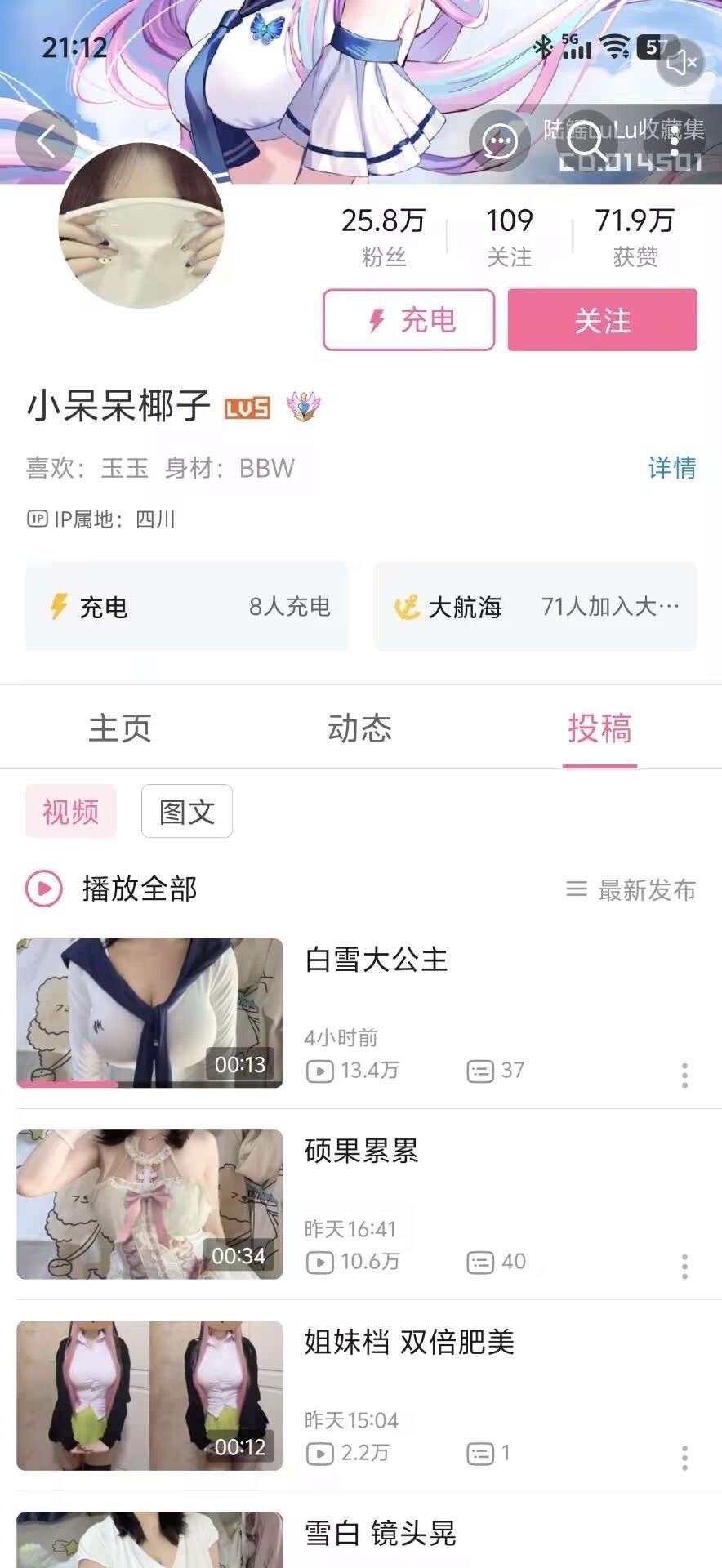722x1568 pixels.
Task: Open the video 白雪大公主
Action: click(x=376, y=960)
